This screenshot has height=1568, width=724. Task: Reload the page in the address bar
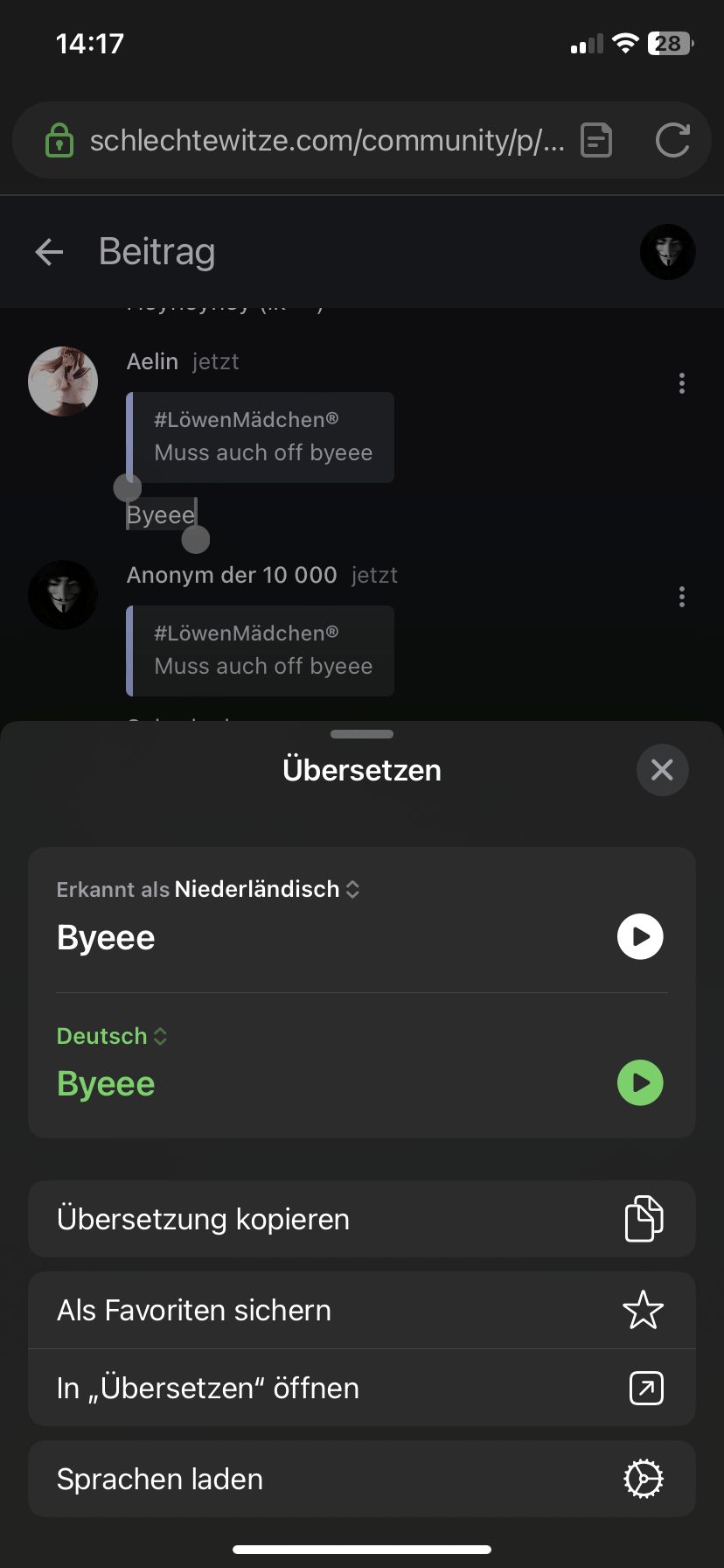coord(672,140)
